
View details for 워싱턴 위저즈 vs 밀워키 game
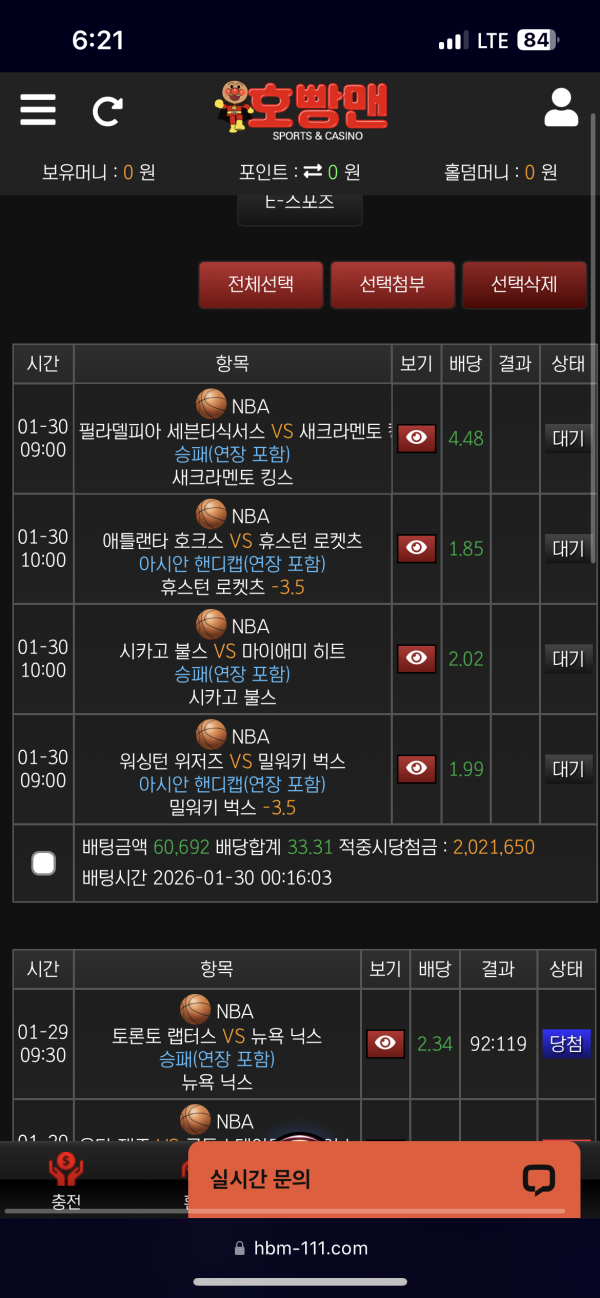[x=417, y=768]
